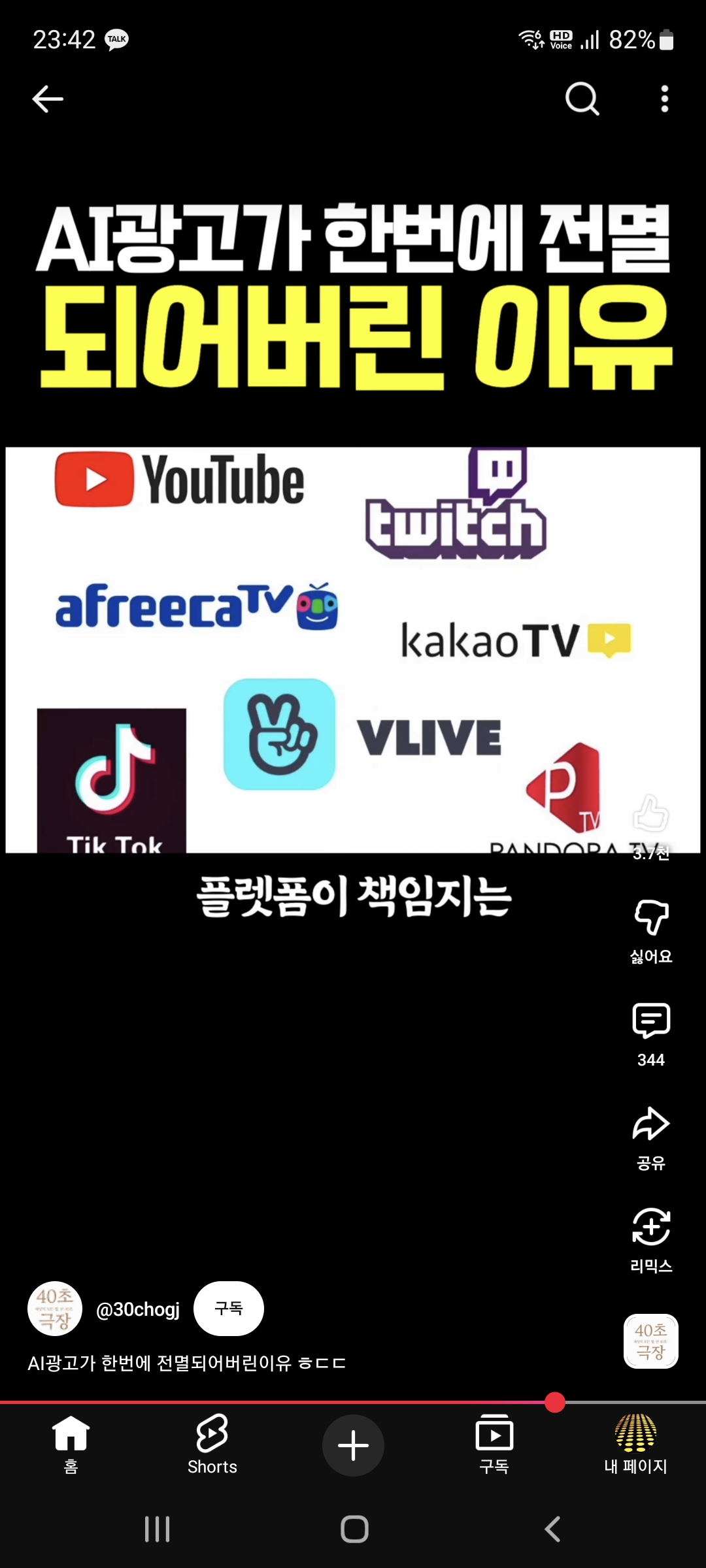
Task: Open the sound tile above 내 페이지
Action: 650,1341
